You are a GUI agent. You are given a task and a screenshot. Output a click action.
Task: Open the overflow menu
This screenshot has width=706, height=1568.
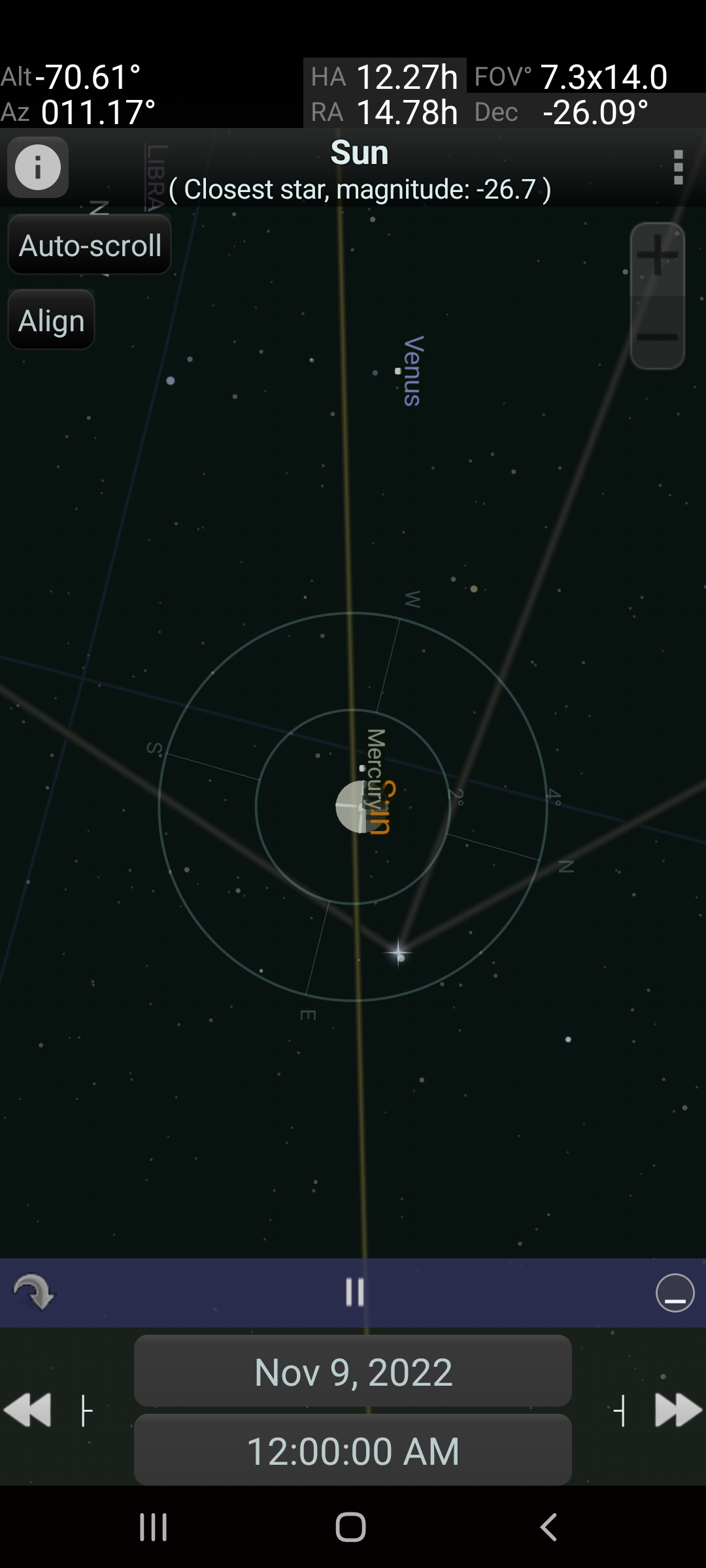[x=678, y=167]
